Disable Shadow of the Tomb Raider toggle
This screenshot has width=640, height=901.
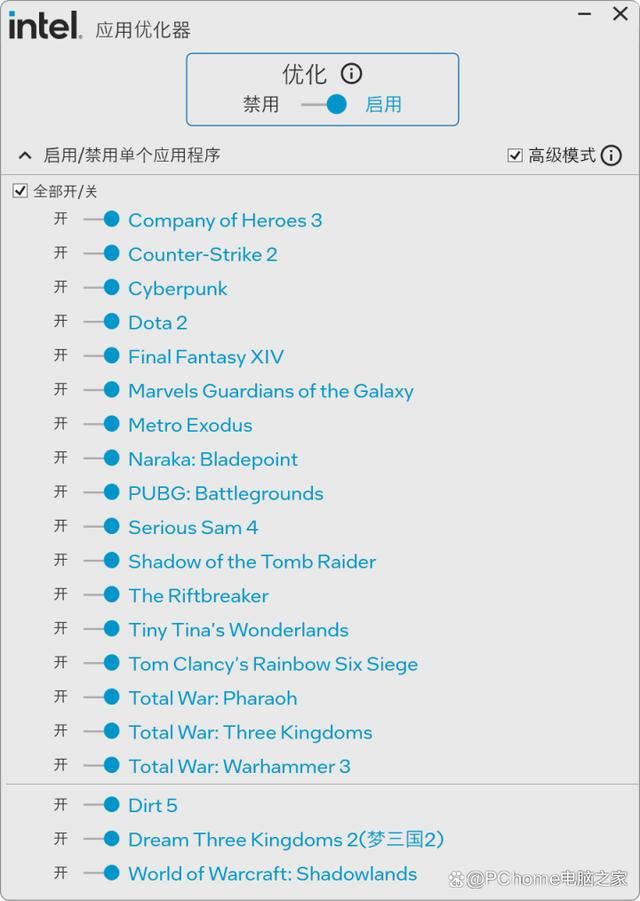coord(102,560)
